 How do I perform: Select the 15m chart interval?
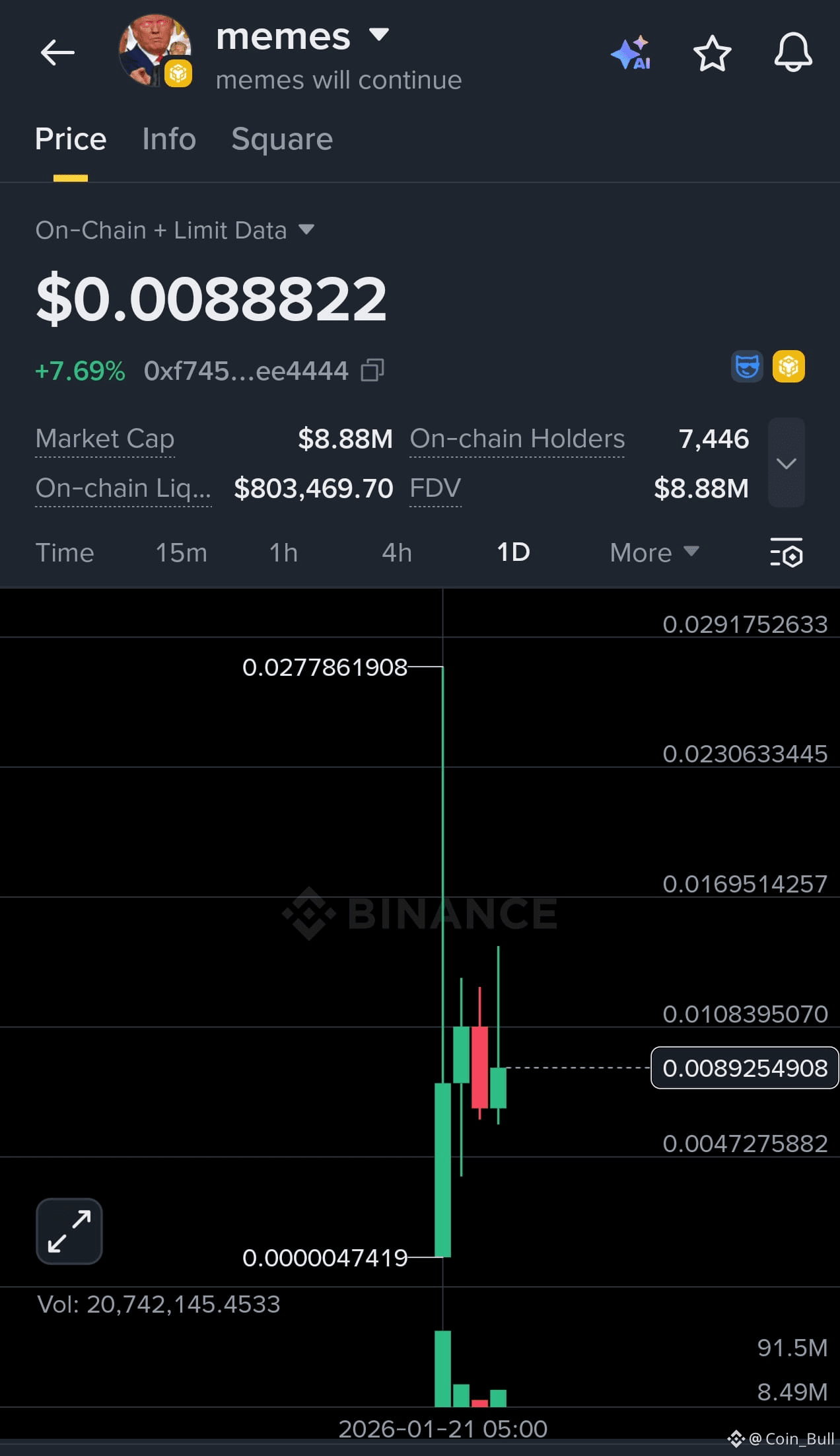tap(181, 553)
